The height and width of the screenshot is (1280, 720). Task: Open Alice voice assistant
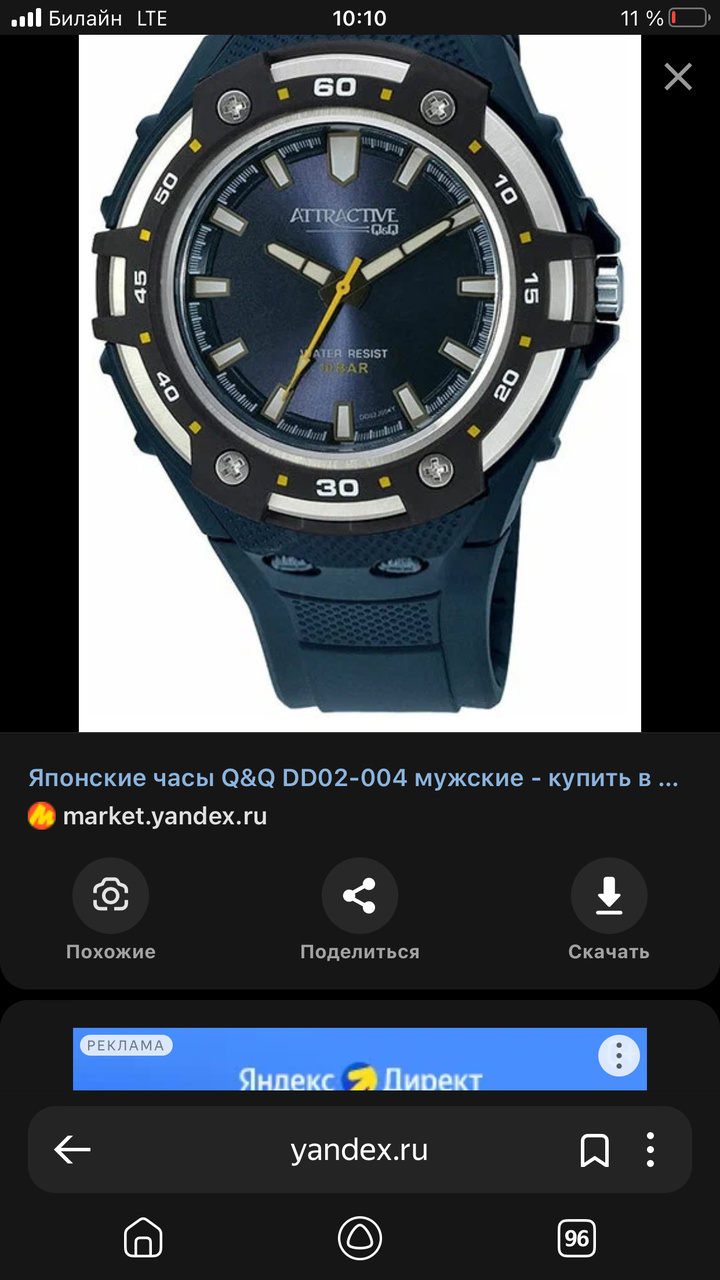[x=360, y=1239]
